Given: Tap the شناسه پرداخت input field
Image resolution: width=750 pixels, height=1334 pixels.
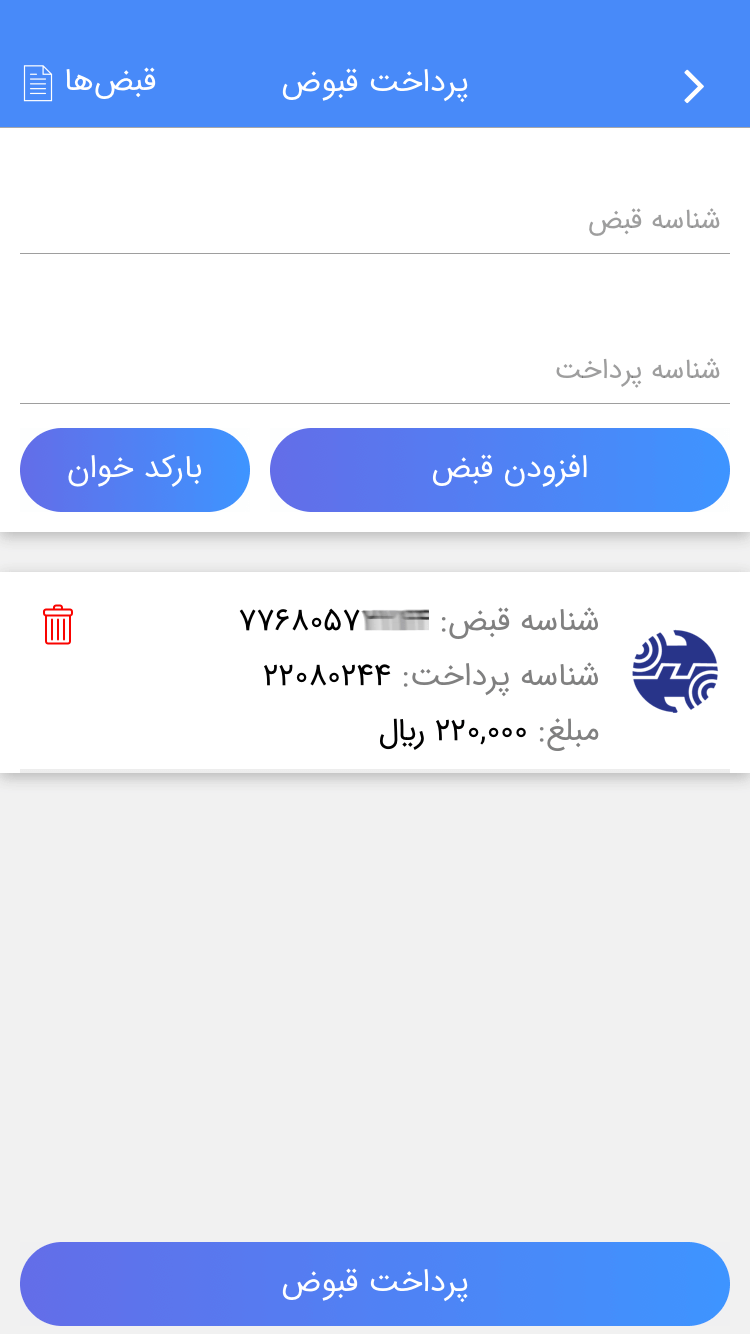Looking at the screenshot, I should pyautogui.click(x=375, y=371).
